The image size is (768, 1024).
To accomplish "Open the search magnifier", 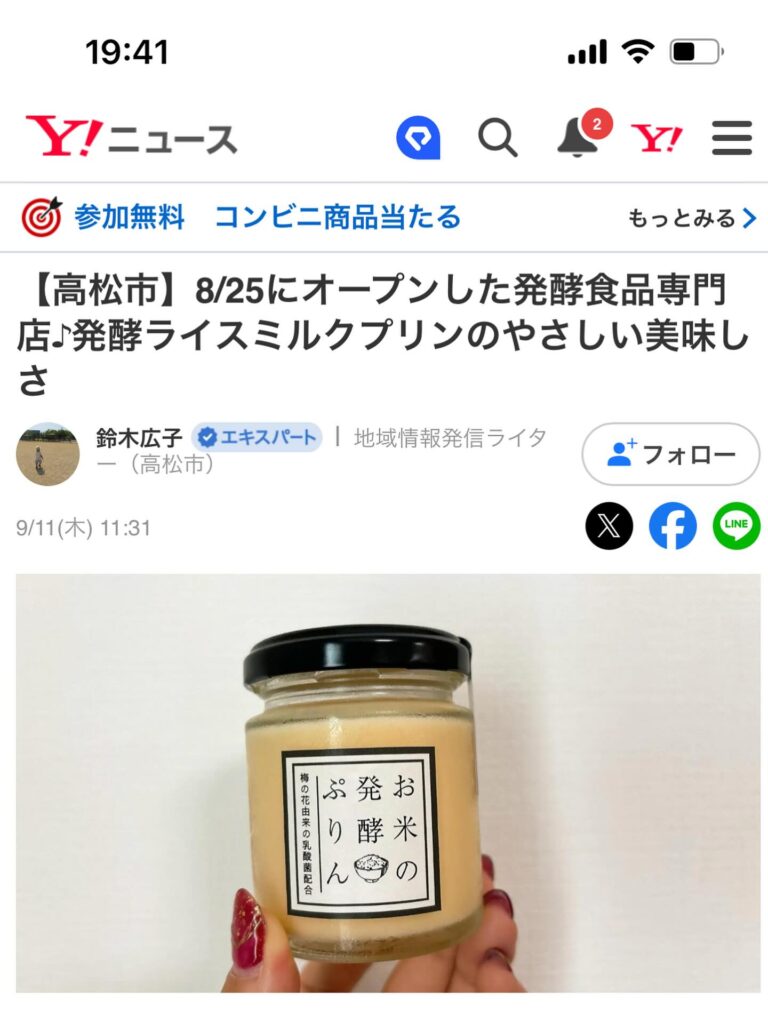I will click(497, 137).
